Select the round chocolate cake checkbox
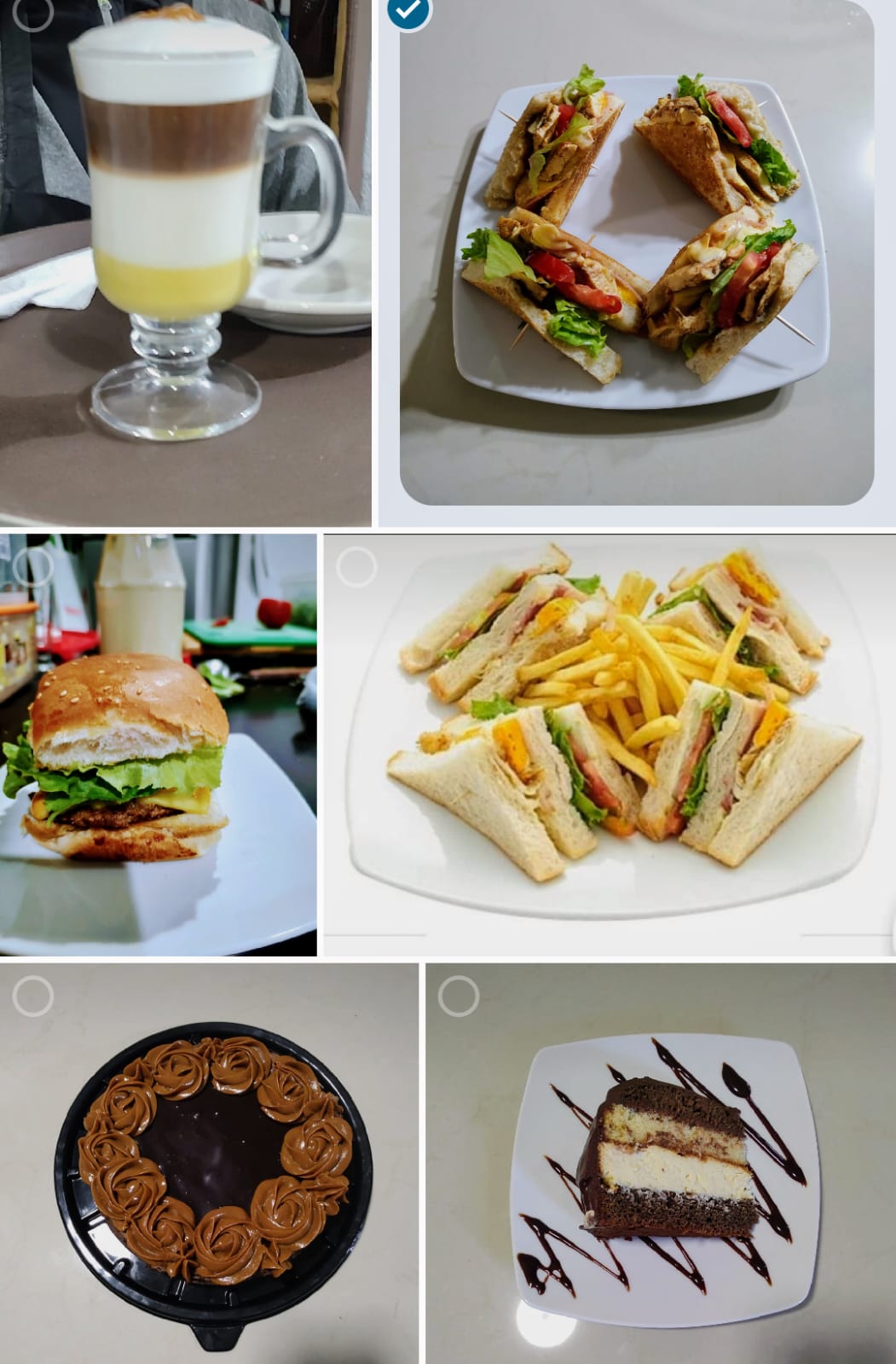Viewport: 896px width, 1364px height. [33, 996]
